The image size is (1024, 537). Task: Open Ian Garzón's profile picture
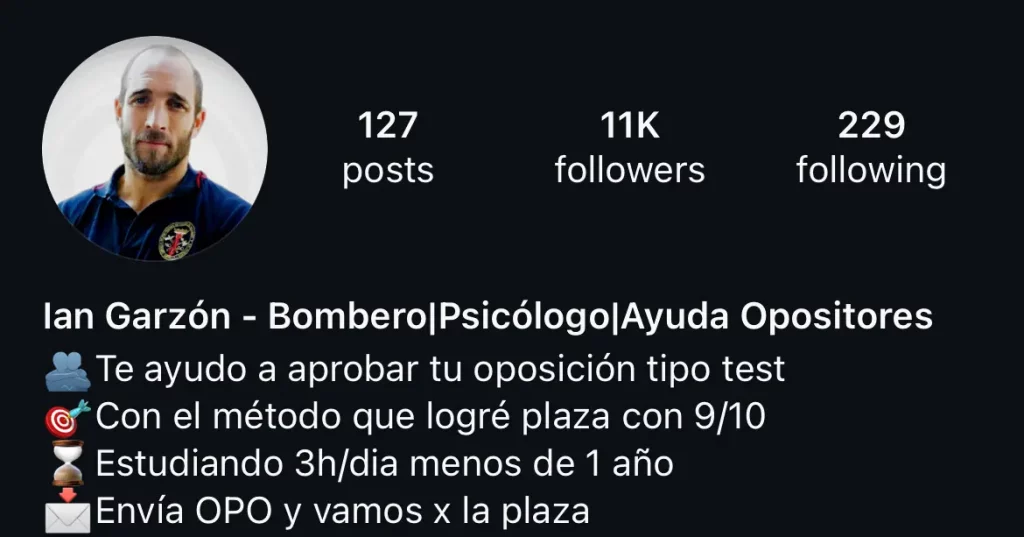[155, 149]
